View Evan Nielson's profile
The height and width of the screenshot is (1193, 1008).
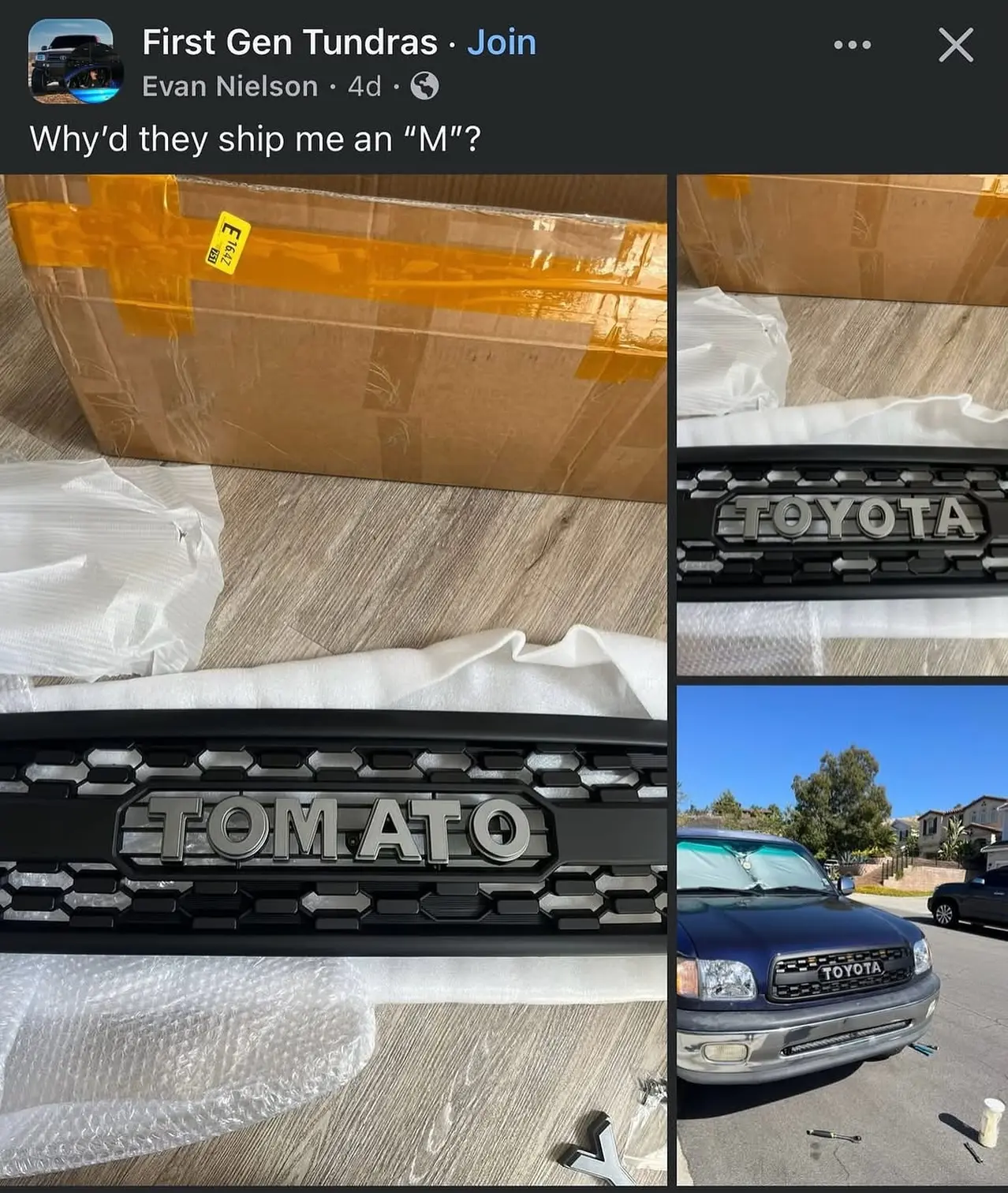(230, 86)
